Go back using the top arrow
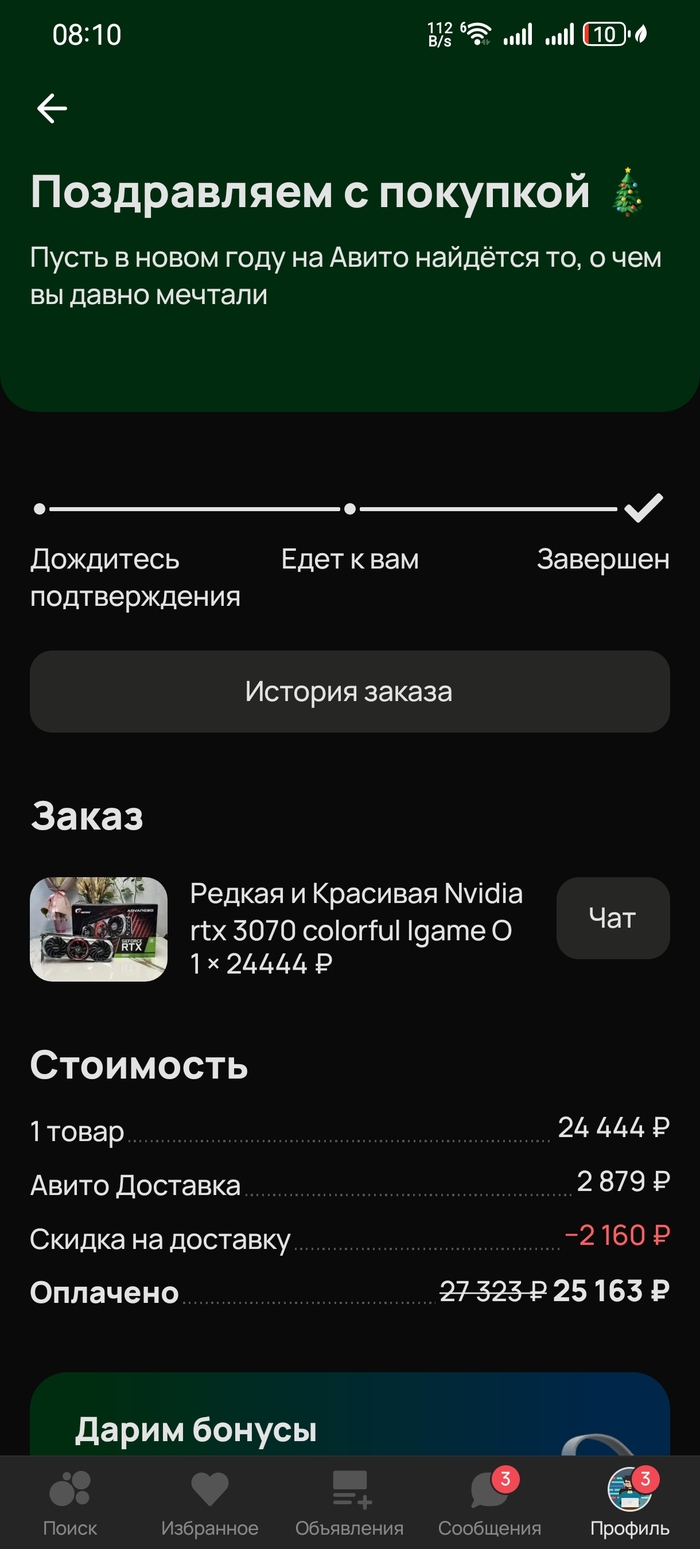 (x=52, y=108)
